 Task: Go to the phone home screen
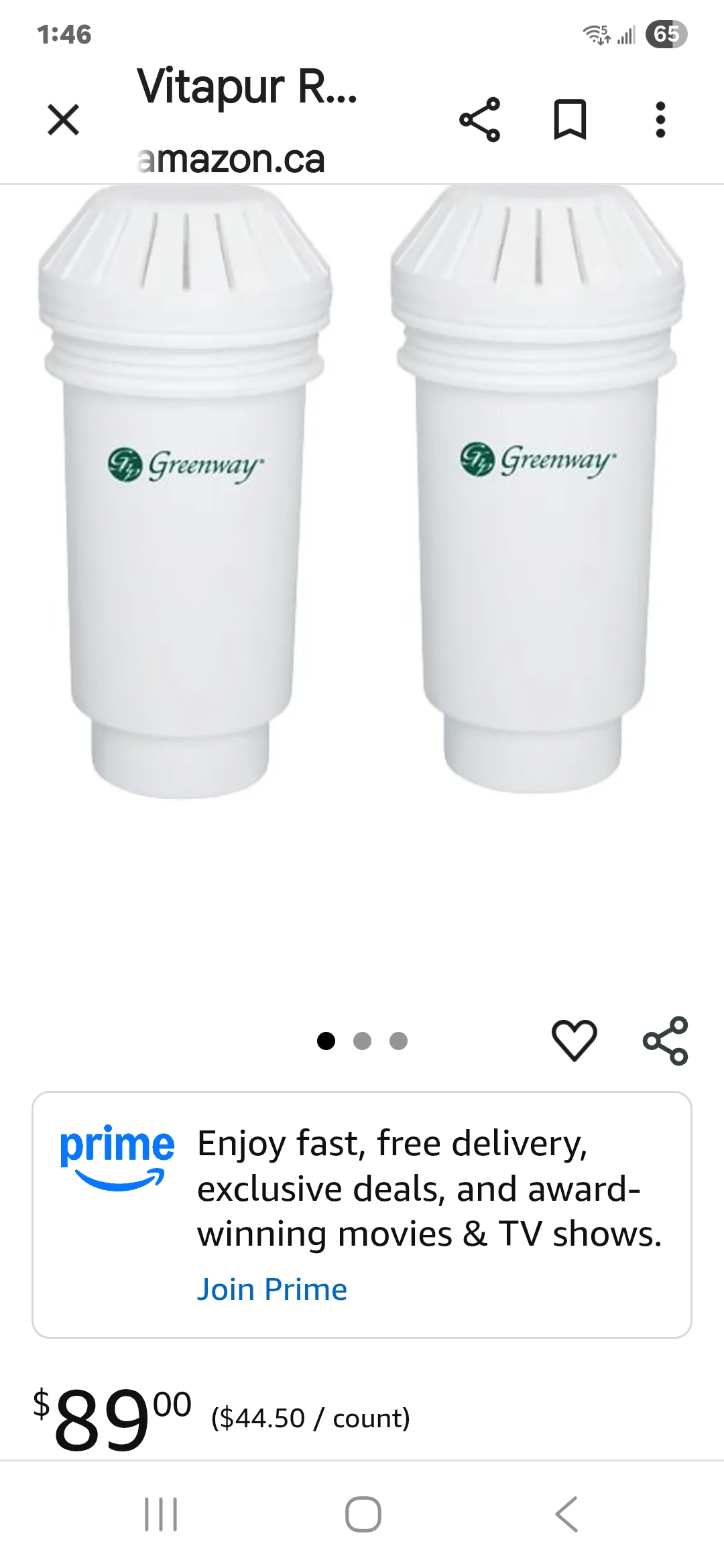(x=363, y=1514)
